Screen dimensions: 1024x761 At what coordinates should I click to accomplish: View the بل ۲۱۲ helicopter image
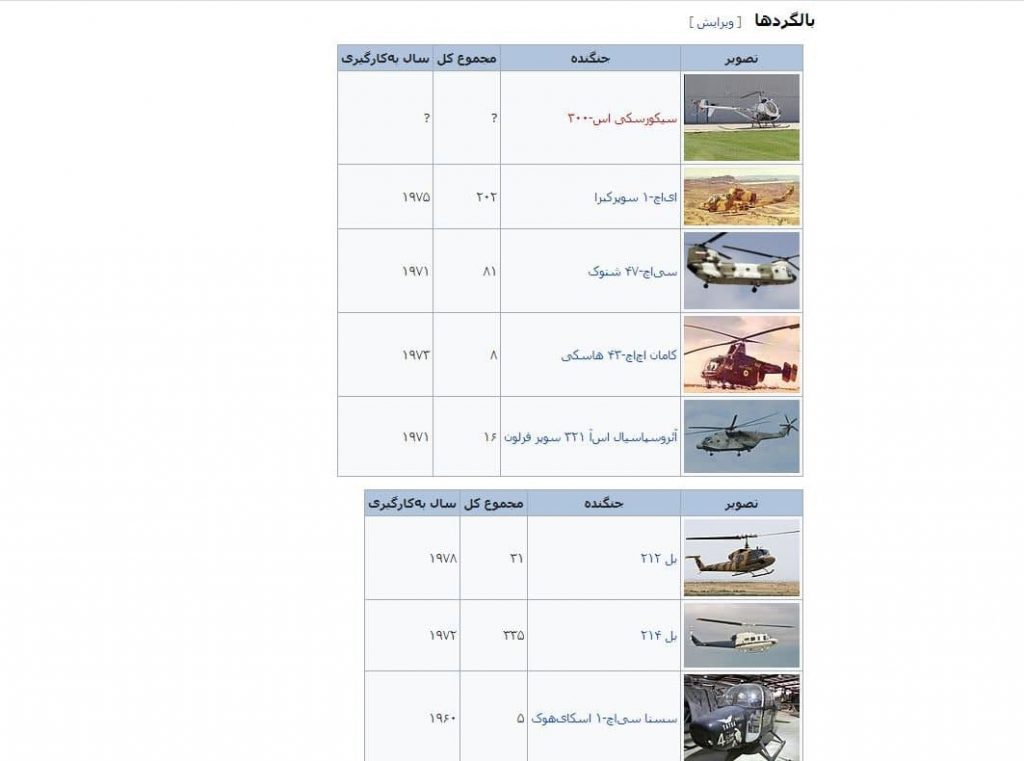741,558
